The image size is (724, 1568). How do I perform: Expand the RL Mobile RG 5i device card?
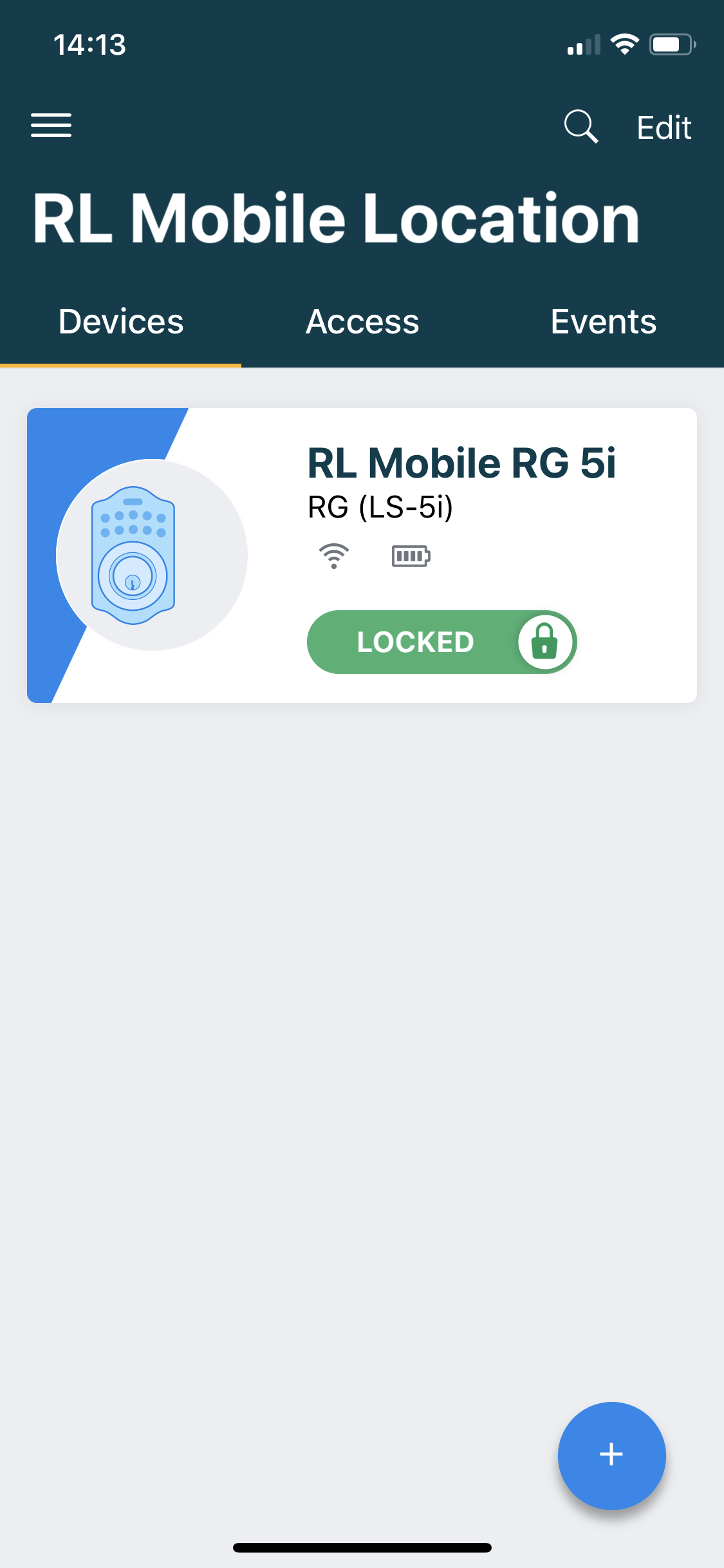pos(362,555)
